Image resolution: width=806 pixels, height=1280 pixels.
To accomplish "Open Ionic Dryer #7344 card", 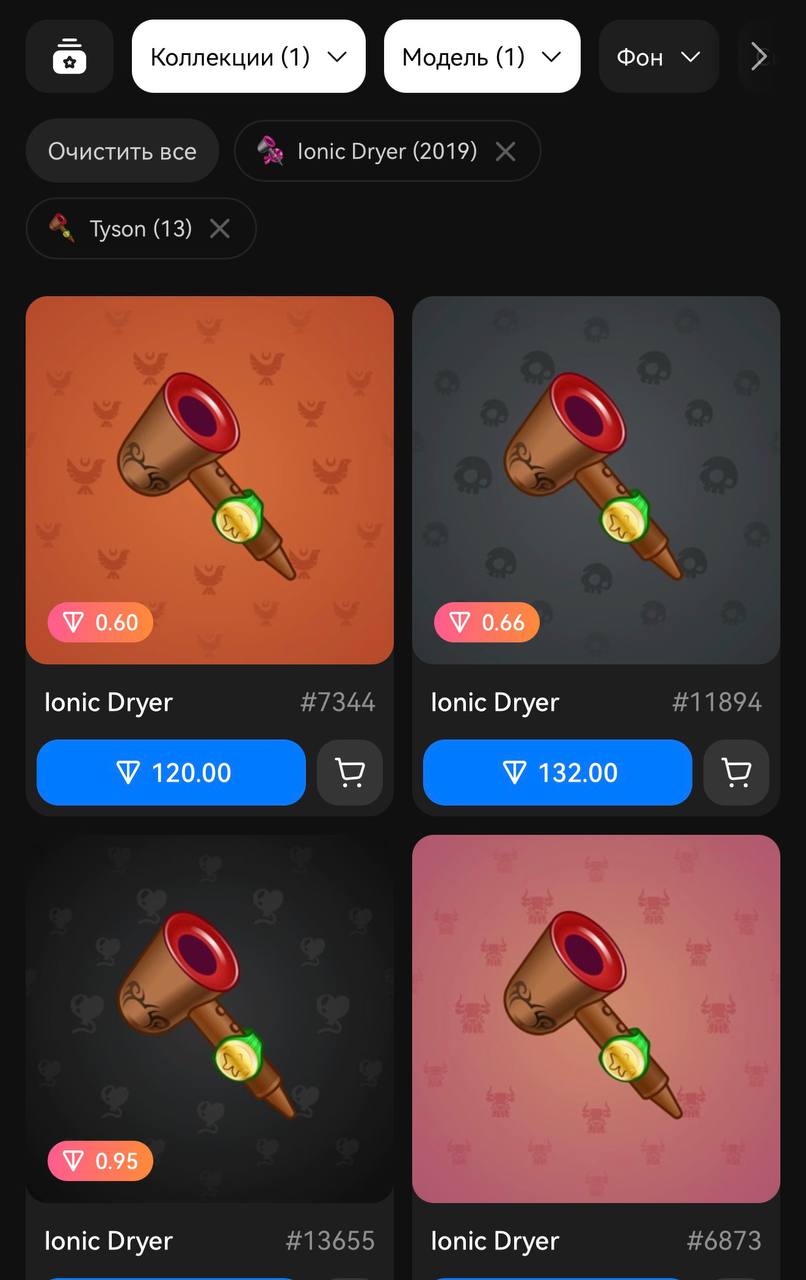I will (x=209, y=480).
